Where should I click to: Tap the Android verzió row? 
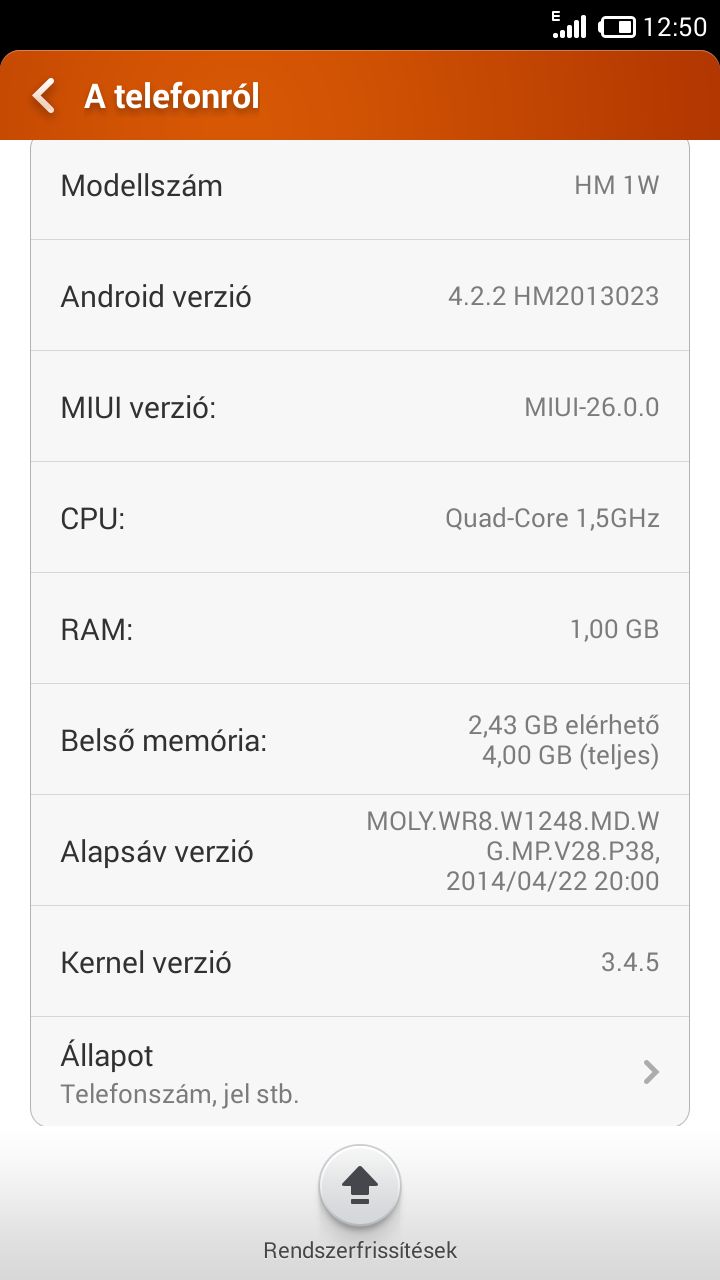click(x=360, y=296)
